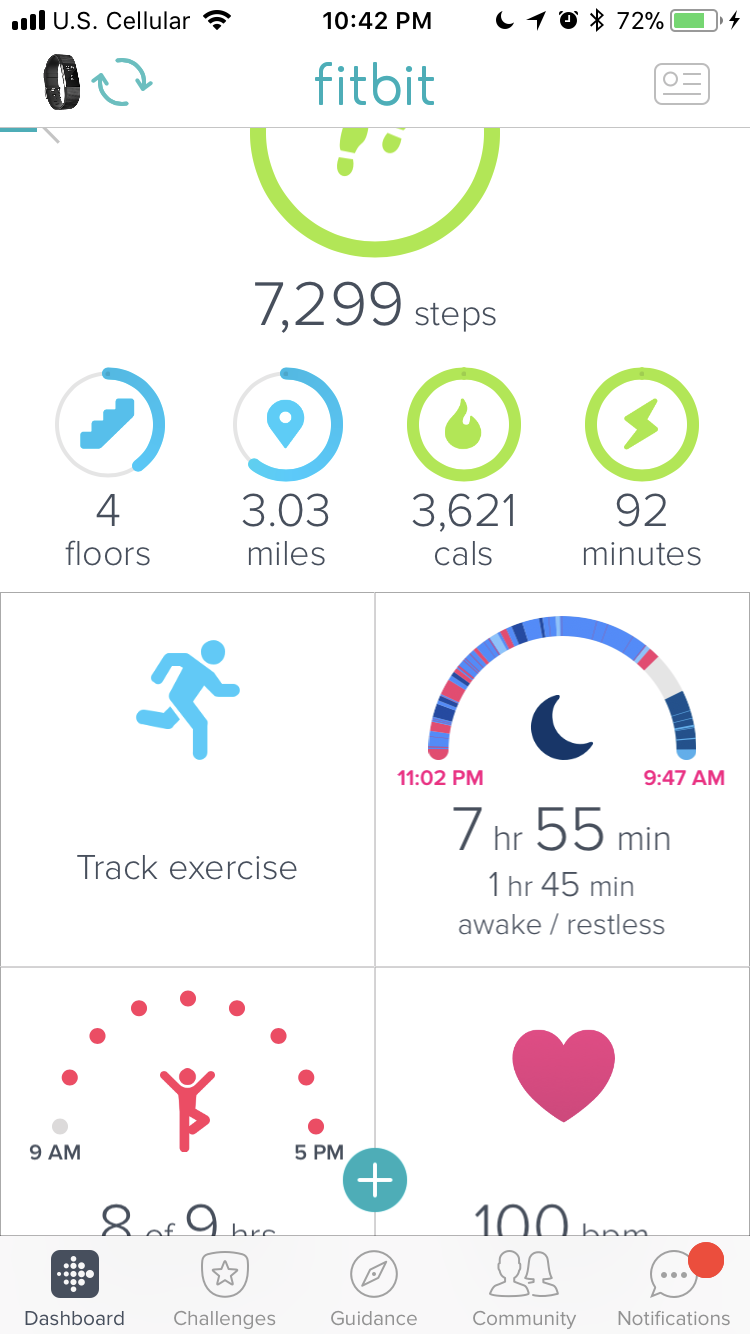750x1334 pixels.
Task: Select the Fitbit tracker device icon
Action: click(x=57, y=84)
